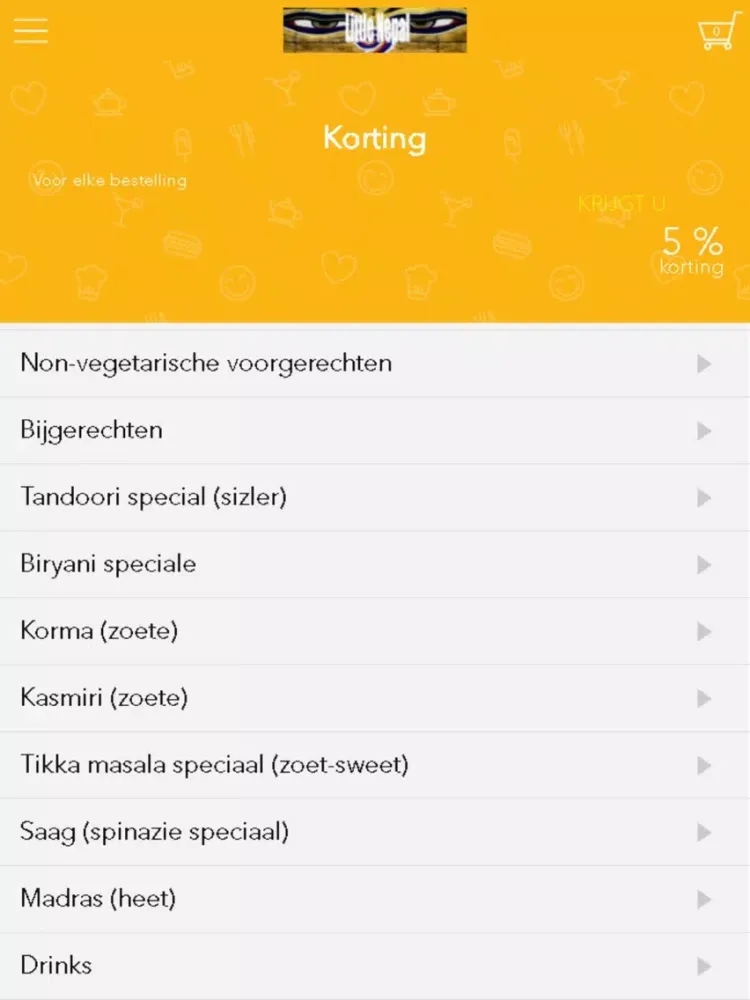Tap the Little Nepal logo
Image resolution: width=750 pixels, height=1000 pixels.
click(374, 30)
